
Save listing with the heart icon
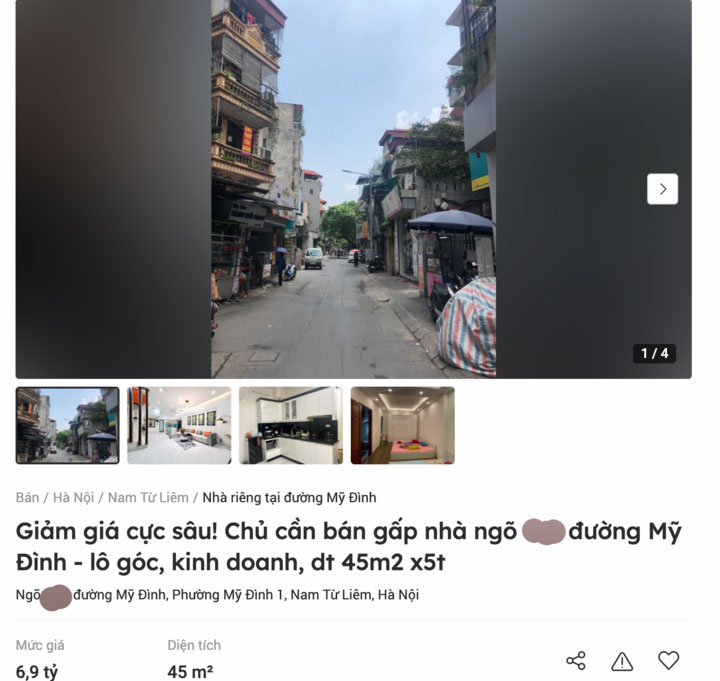(x=668, y=660)
